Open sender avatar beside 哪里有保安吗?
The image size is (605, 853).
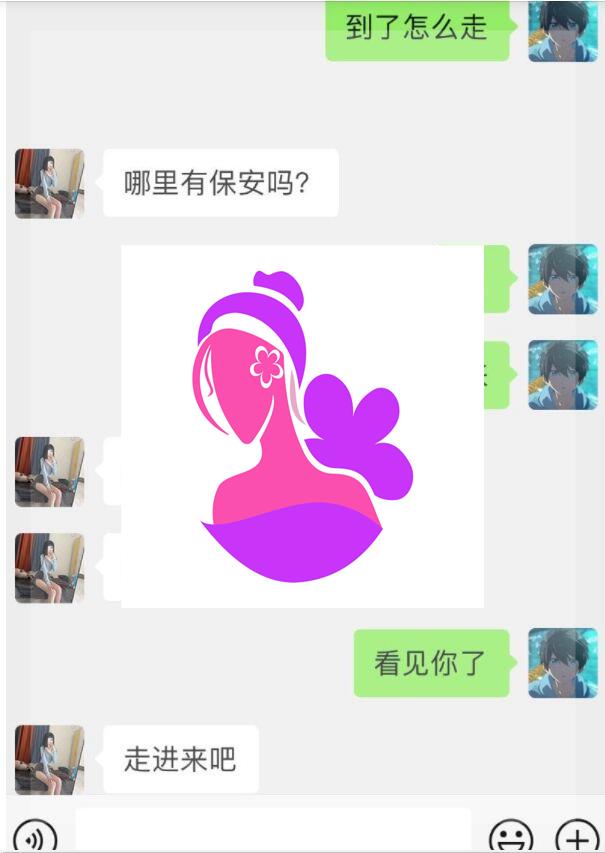49,184
